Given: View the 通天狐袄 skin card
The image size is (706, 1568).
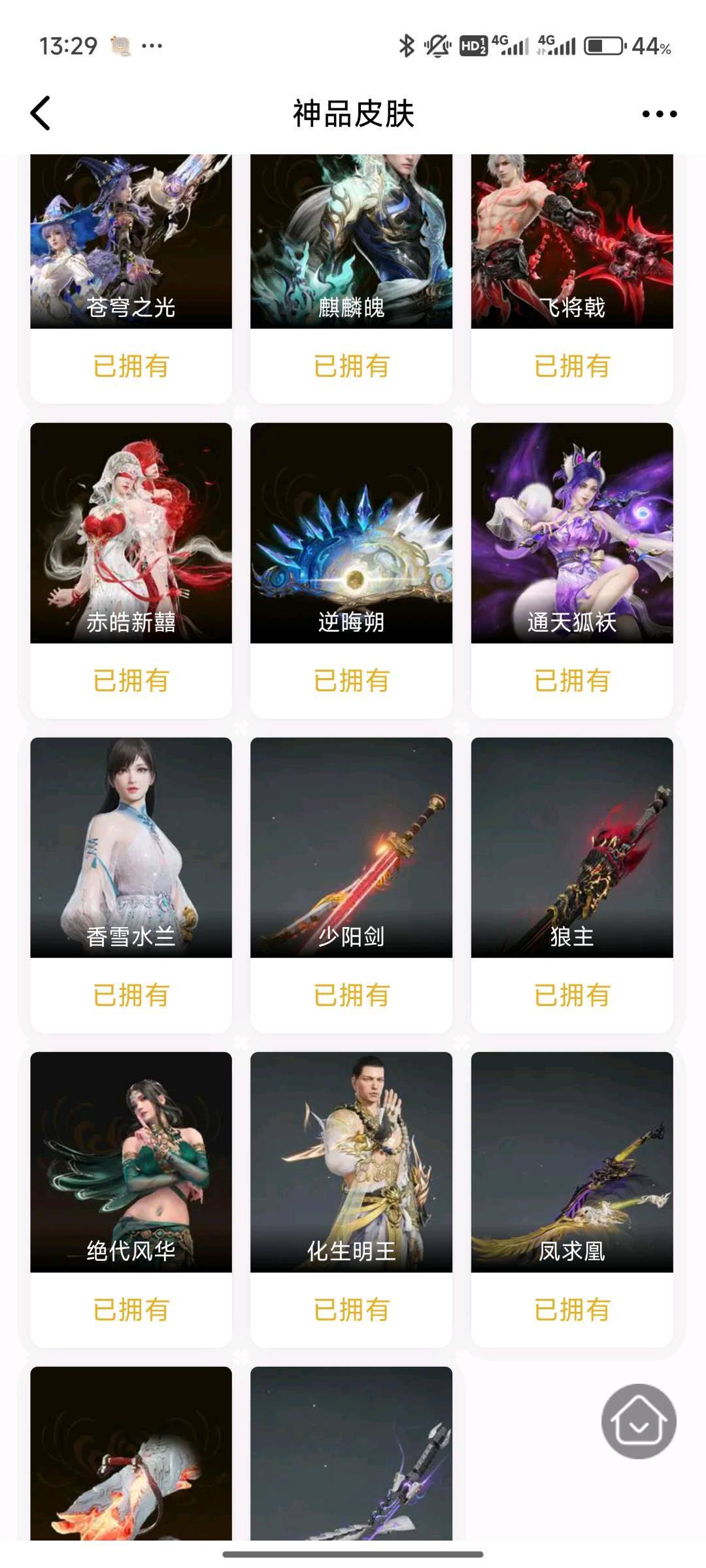Looking at the screenshot, I should 572,532.
